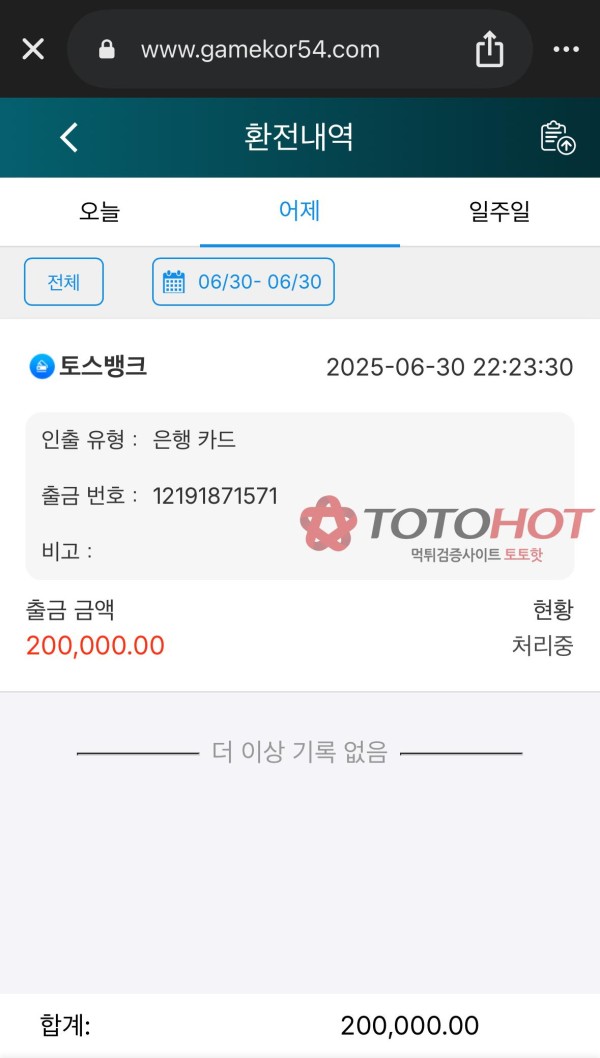This screenshot has height=1058, width=600.
Task: Open the clipboard upload icon in header
Action: pyautogui.click(x=558, y=137)
